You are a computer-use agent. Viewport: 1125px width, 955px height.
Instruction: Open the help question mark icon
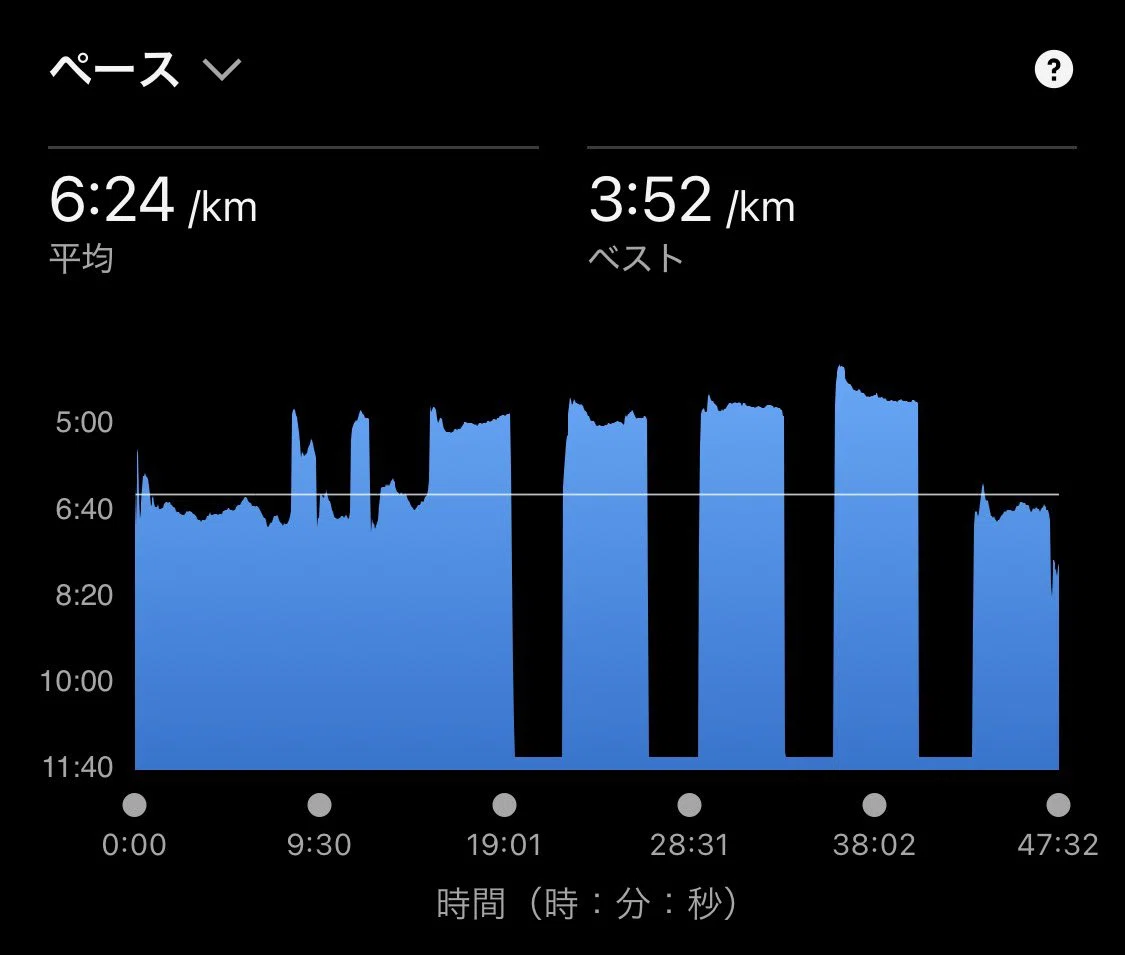click(x=1053, y=70)
